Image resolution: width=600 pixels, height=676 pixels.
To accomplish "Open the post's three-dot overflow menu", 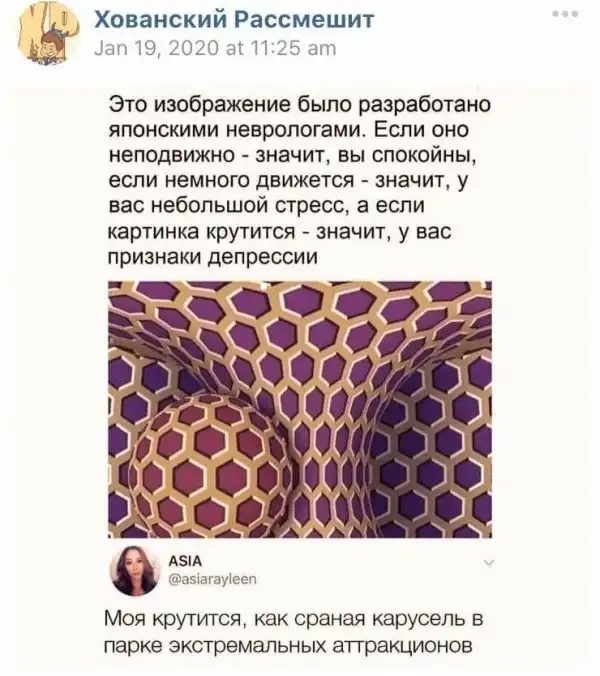I will click(566, 15).
